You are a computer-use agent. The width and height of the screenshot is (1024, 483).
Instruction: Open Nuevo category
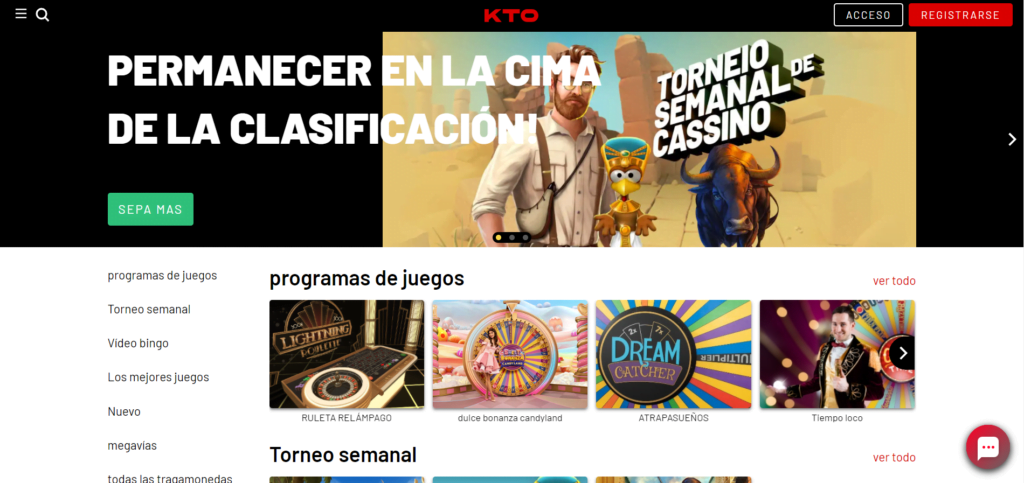click(124, 411)
